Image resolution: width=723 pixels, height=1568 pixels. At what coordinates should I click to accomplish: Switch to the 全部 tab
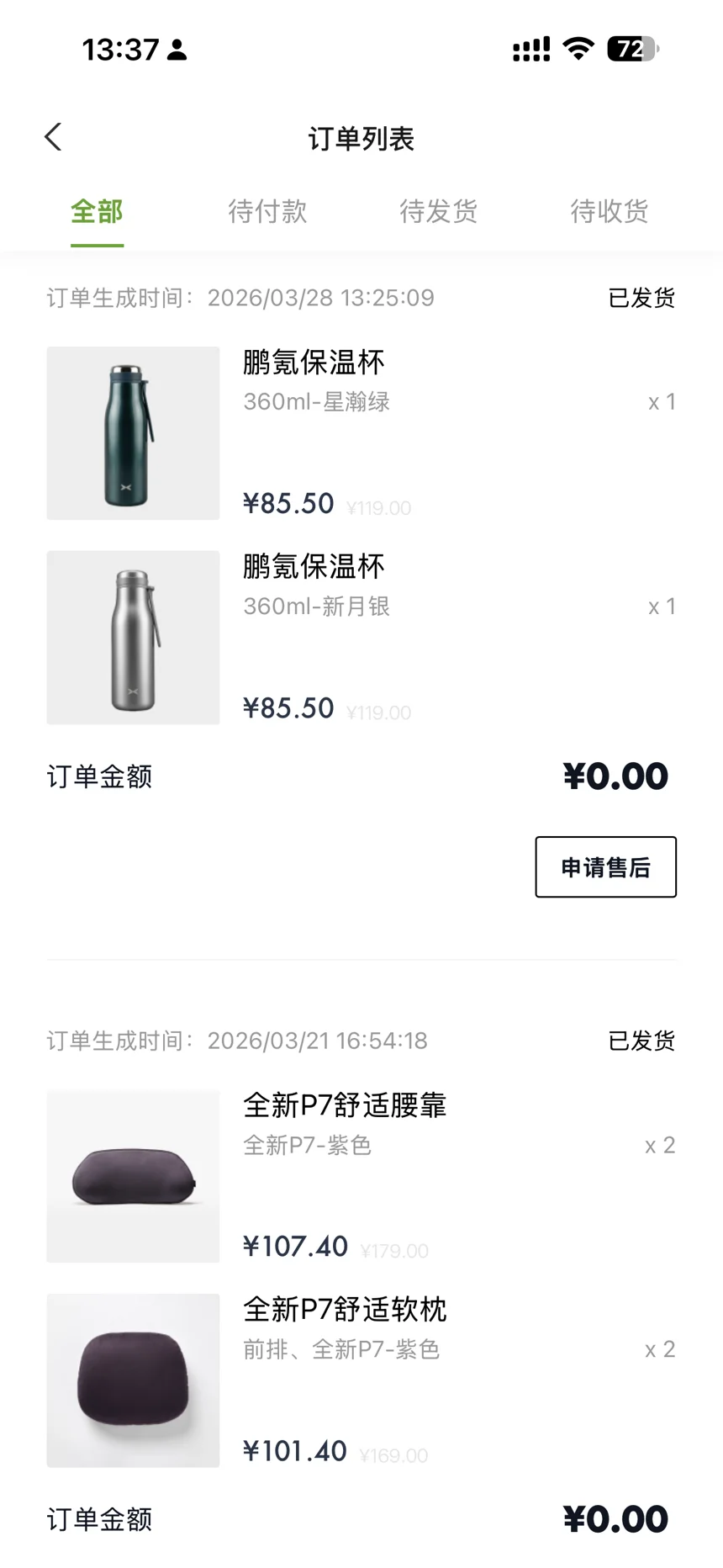pos(97,211)
